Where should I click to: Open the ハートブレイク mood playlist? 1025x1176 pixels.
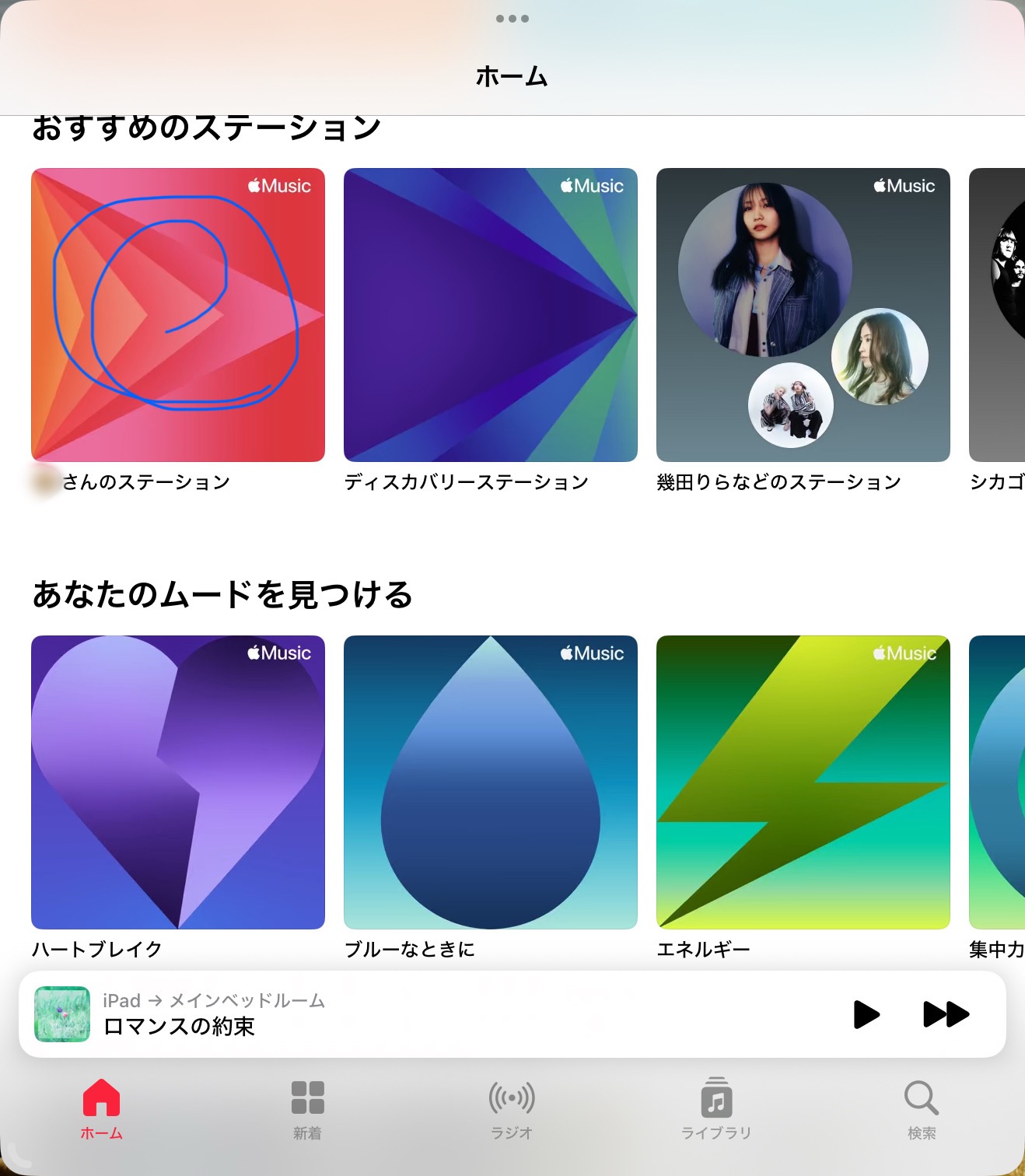tap(178, 782)
